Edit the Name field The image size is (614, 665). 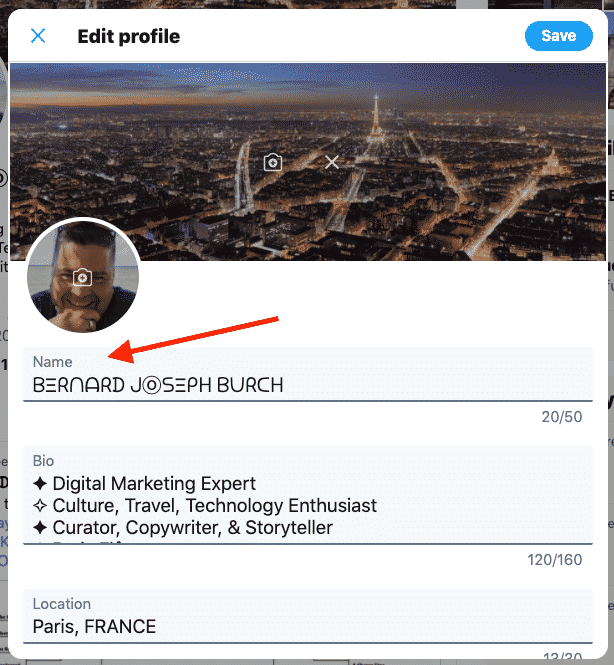[308, 374]
